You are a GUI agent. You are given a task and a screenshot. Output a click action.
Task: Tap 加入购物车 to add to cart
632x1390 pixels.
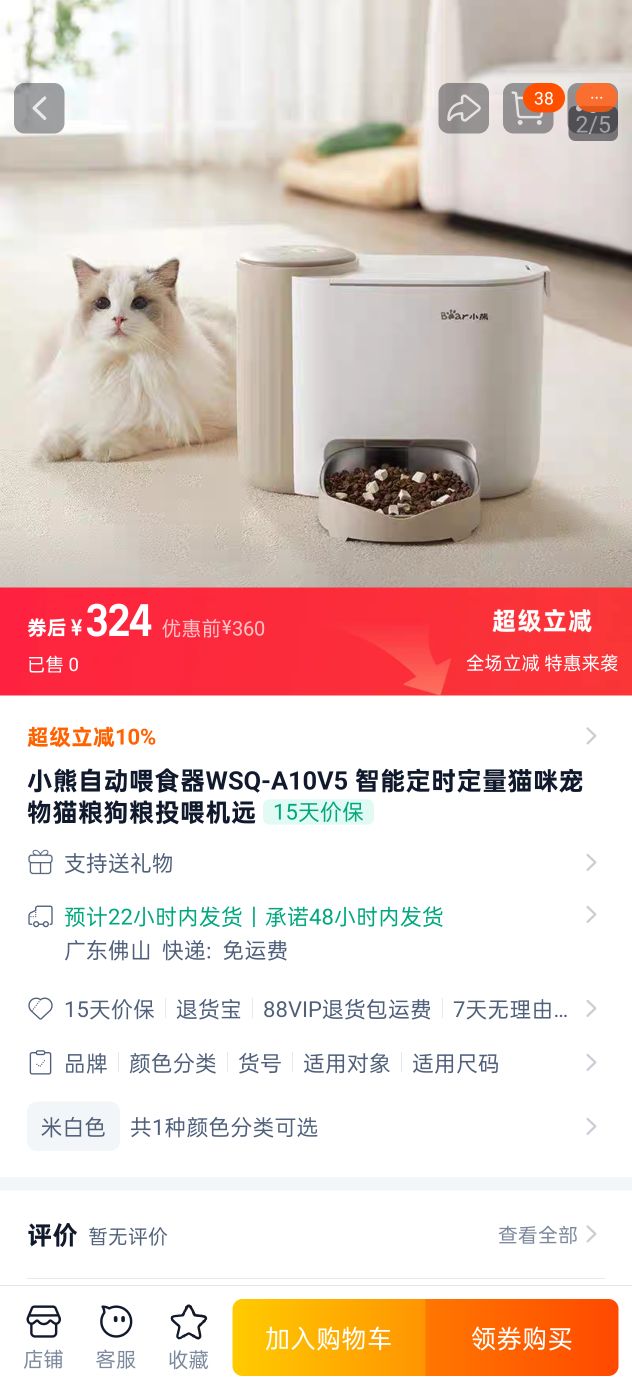pyautogui.click(x=328, y=1338)
